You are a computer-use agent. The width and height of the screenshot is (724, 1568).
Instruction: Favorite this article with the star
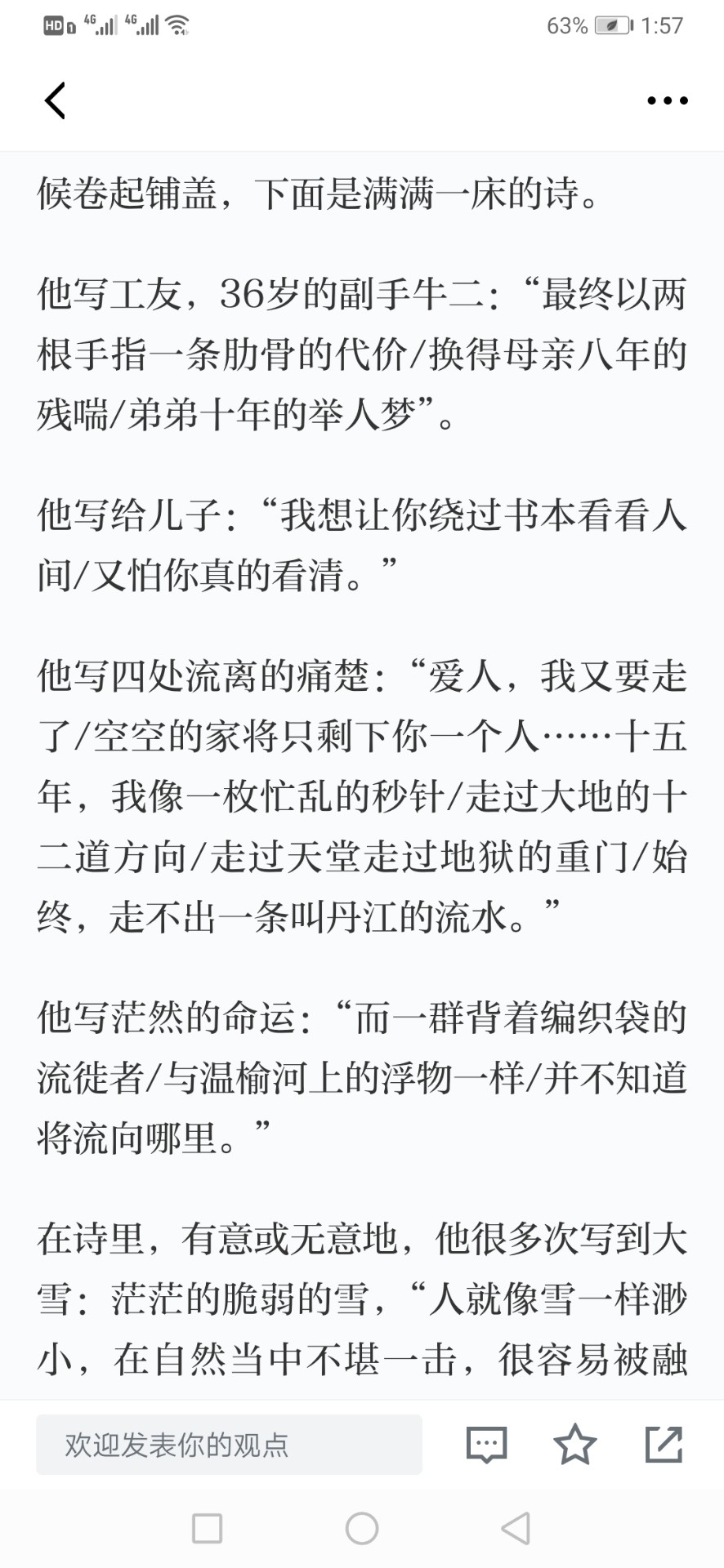(x=575, y=1444)
